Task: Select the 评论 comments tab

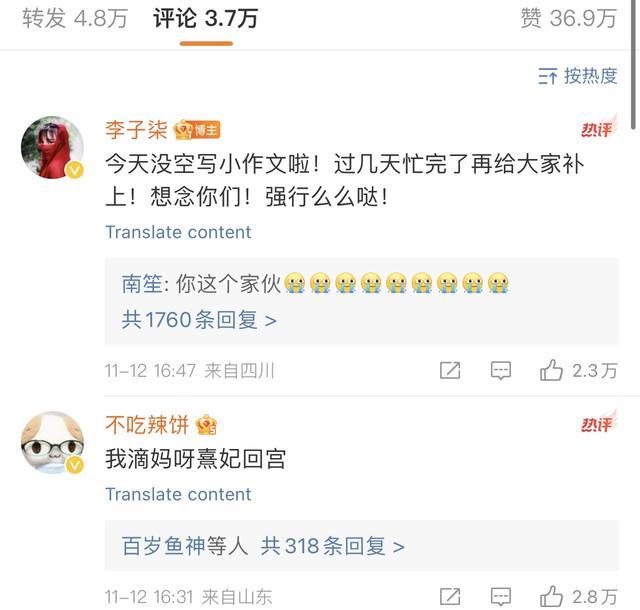Action: [x=205, y=18]
